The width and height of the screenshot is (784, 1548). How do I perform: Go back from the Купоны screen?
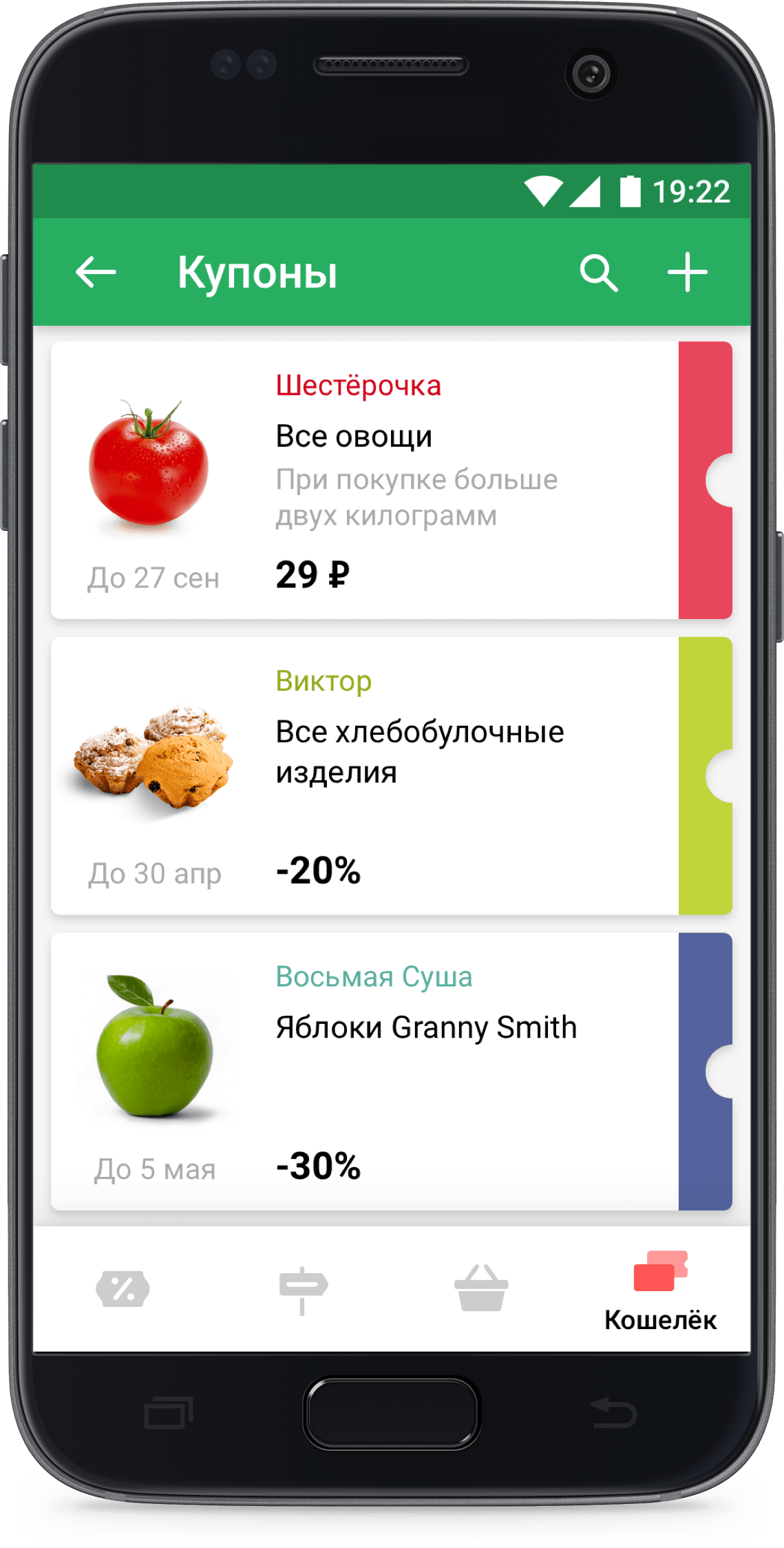(x=96, y=273)
